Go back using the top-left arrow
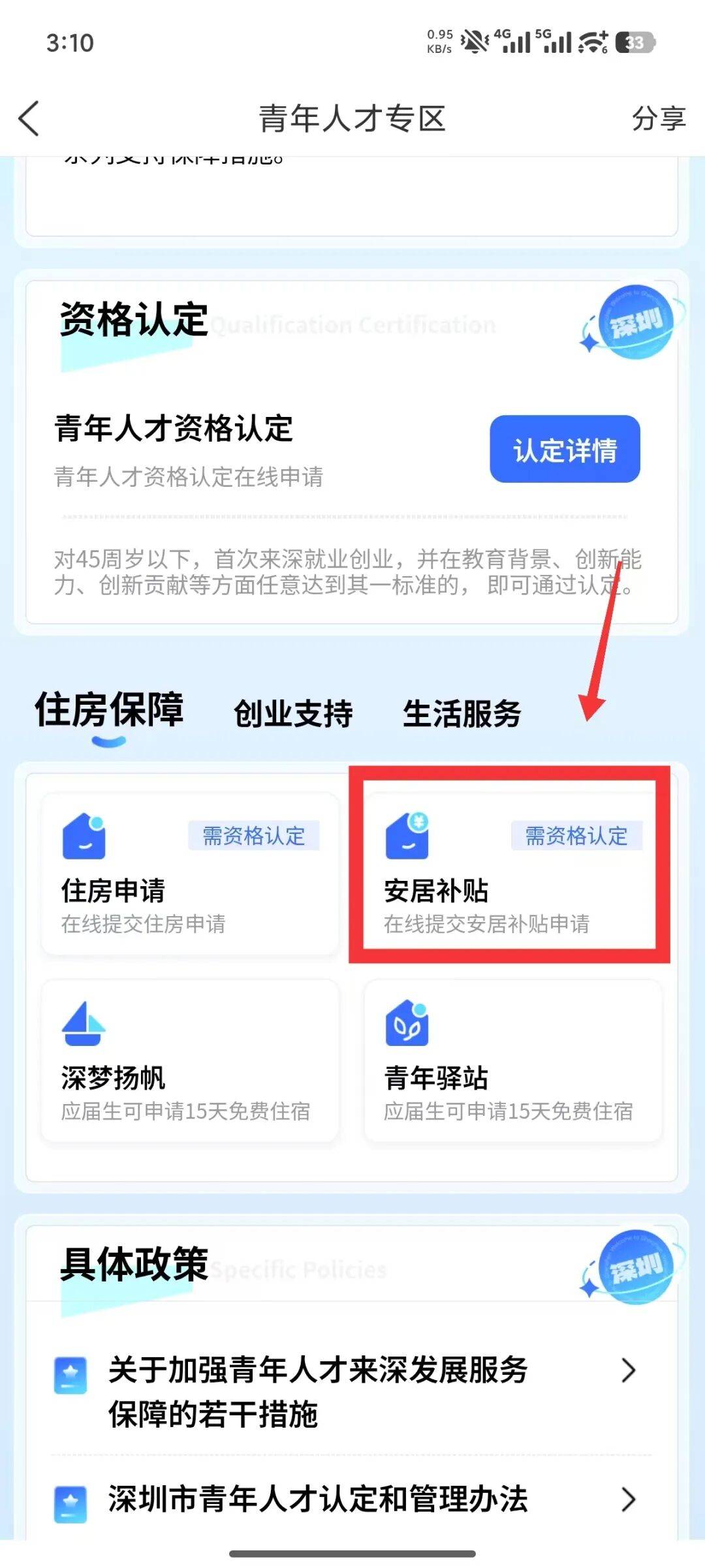The height and width of the screenshot is (1568, 705). (x=29, y=119)
